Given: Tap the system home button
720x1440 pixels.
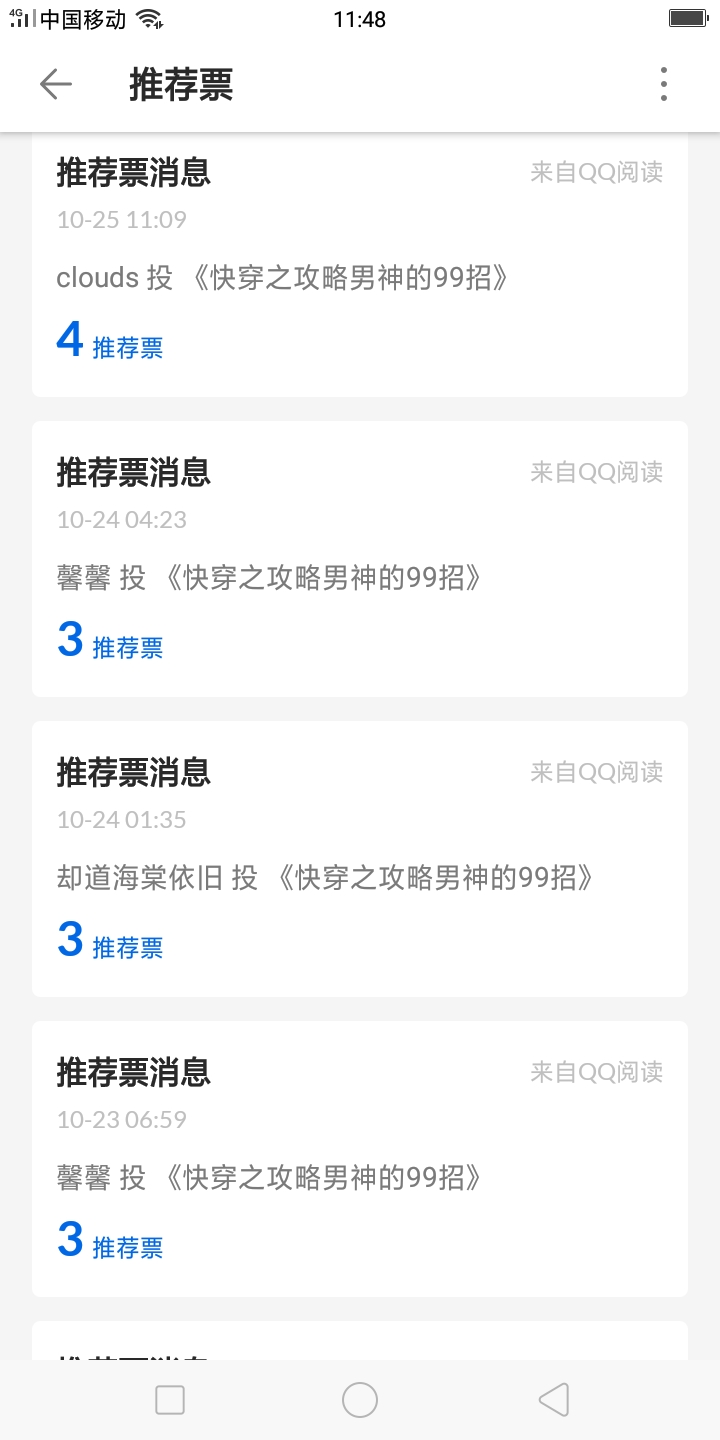Looking at the screenshot, I should (x=360, y=1400).
